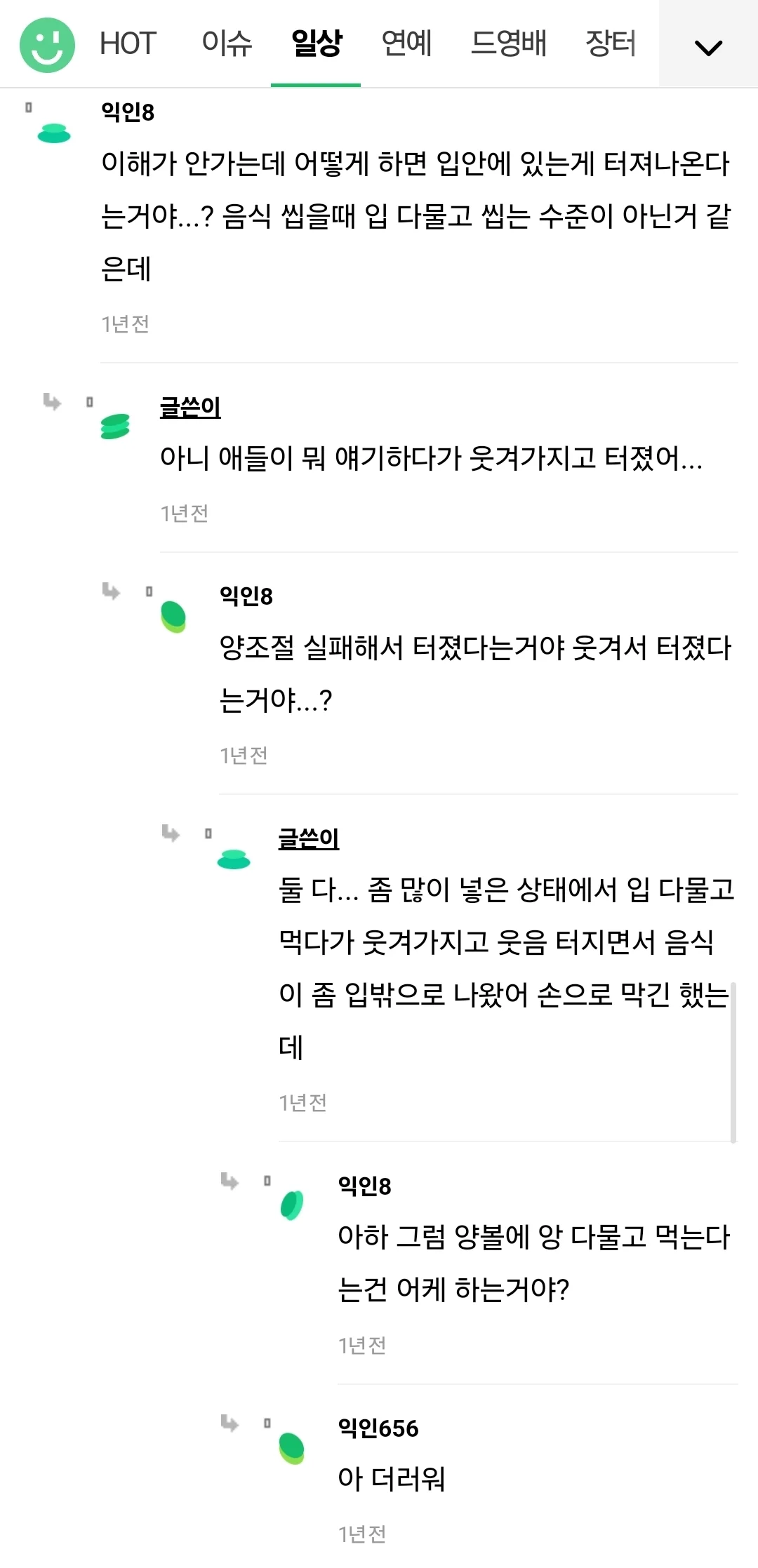Open the 장터 tab
Image resolution: width=758 pixels, height=1568 pixels.
pyautogui.click(x=611, y=43)
